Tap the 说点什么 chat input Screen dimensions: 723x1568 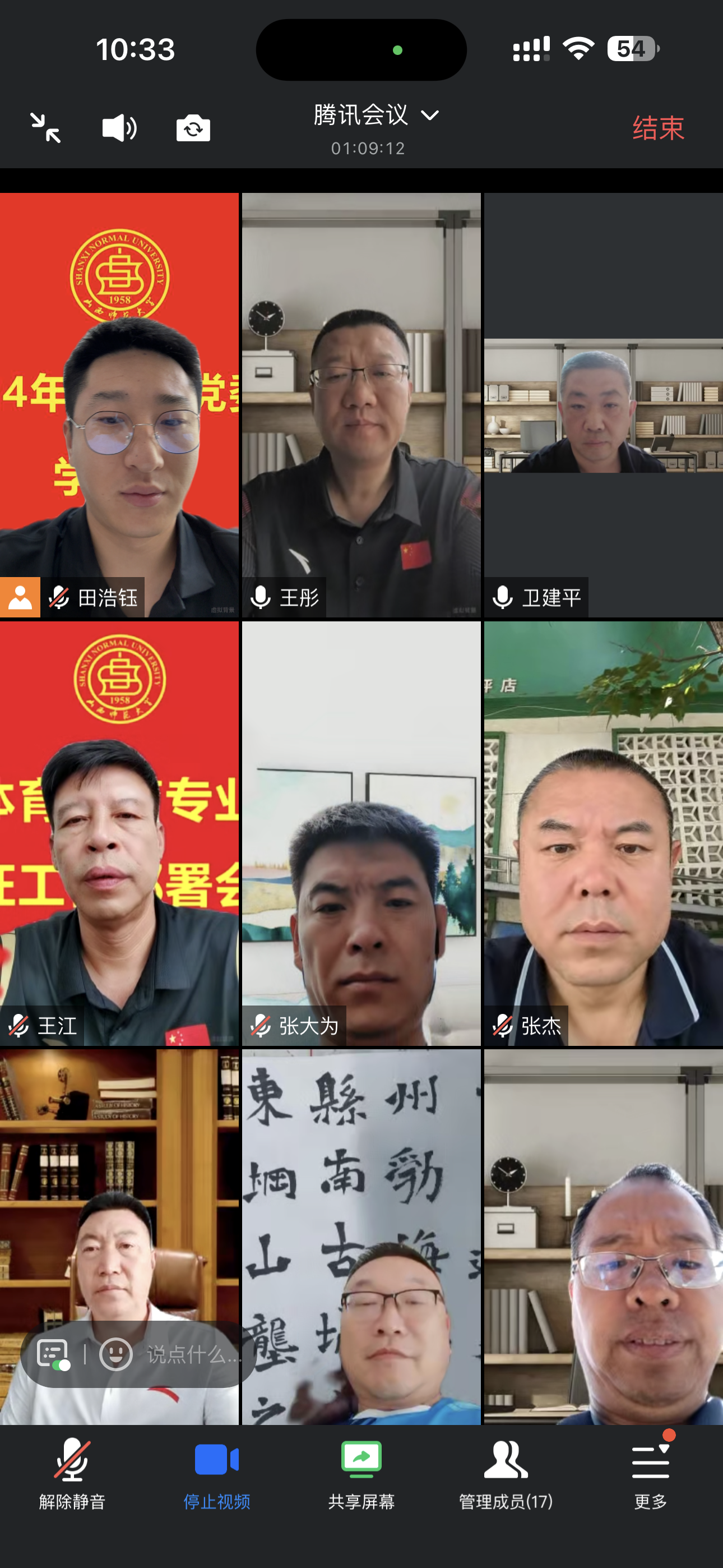coord(190,1355)
